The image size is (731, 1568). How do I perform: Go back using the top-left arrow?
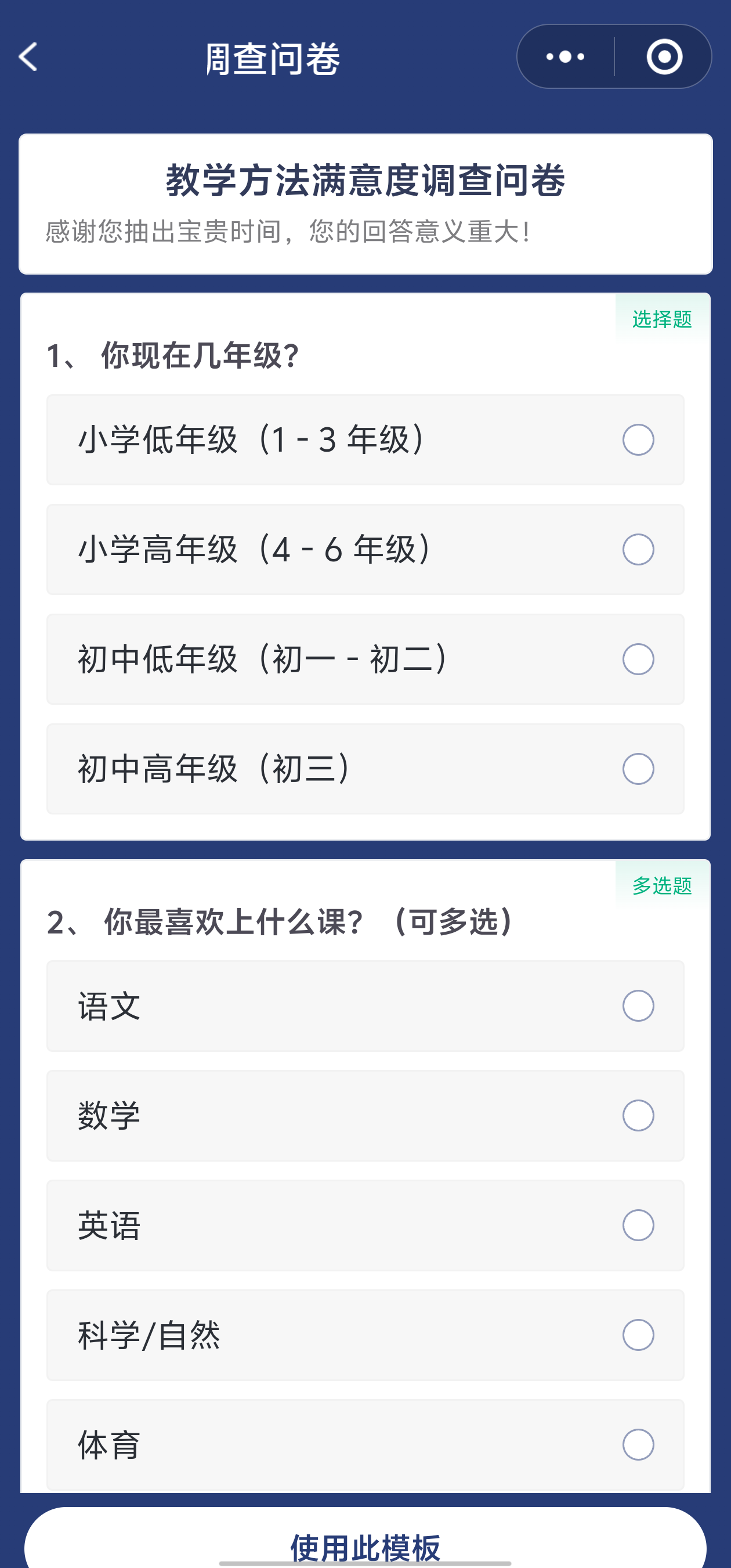point(28,57)
